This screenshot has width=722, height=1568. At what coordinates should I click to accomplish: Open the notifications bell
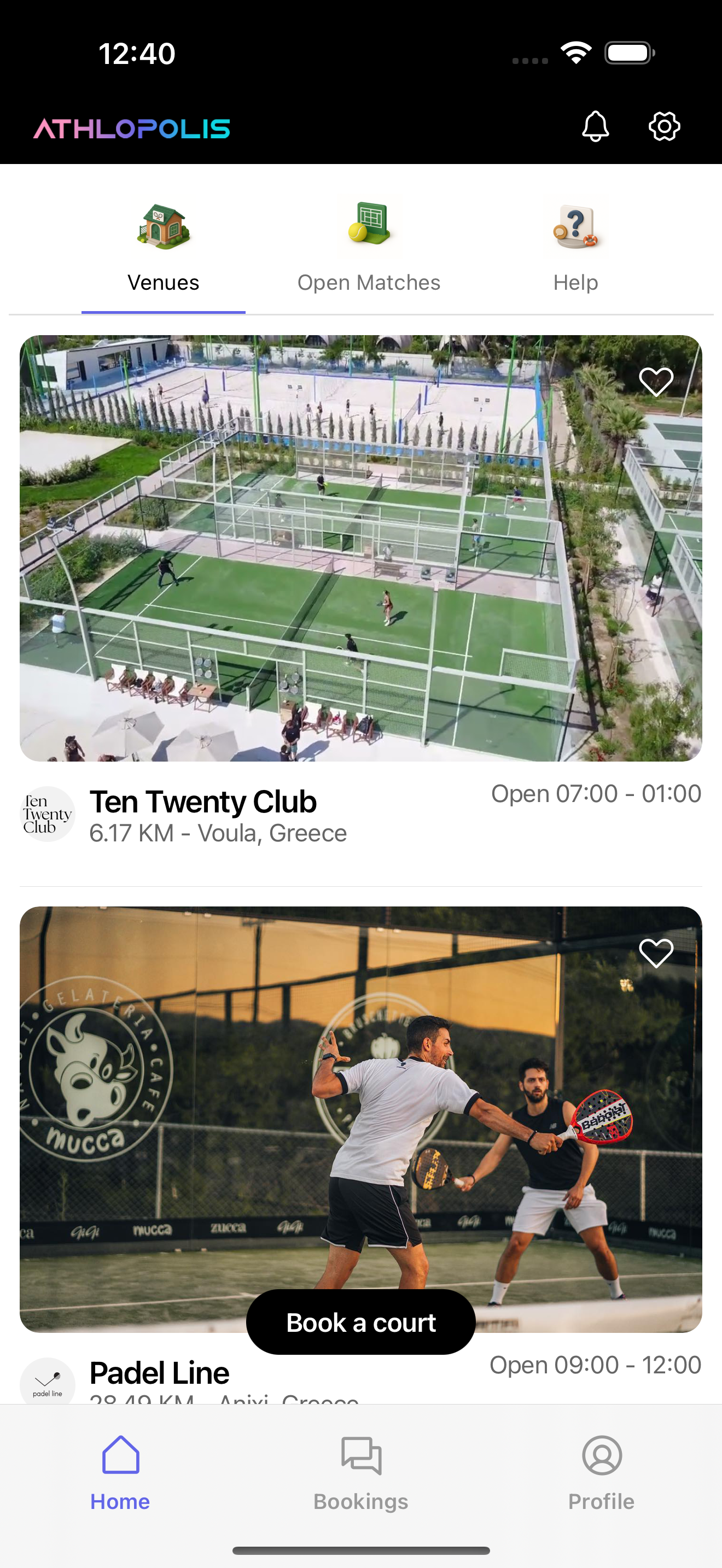(596, 126)
